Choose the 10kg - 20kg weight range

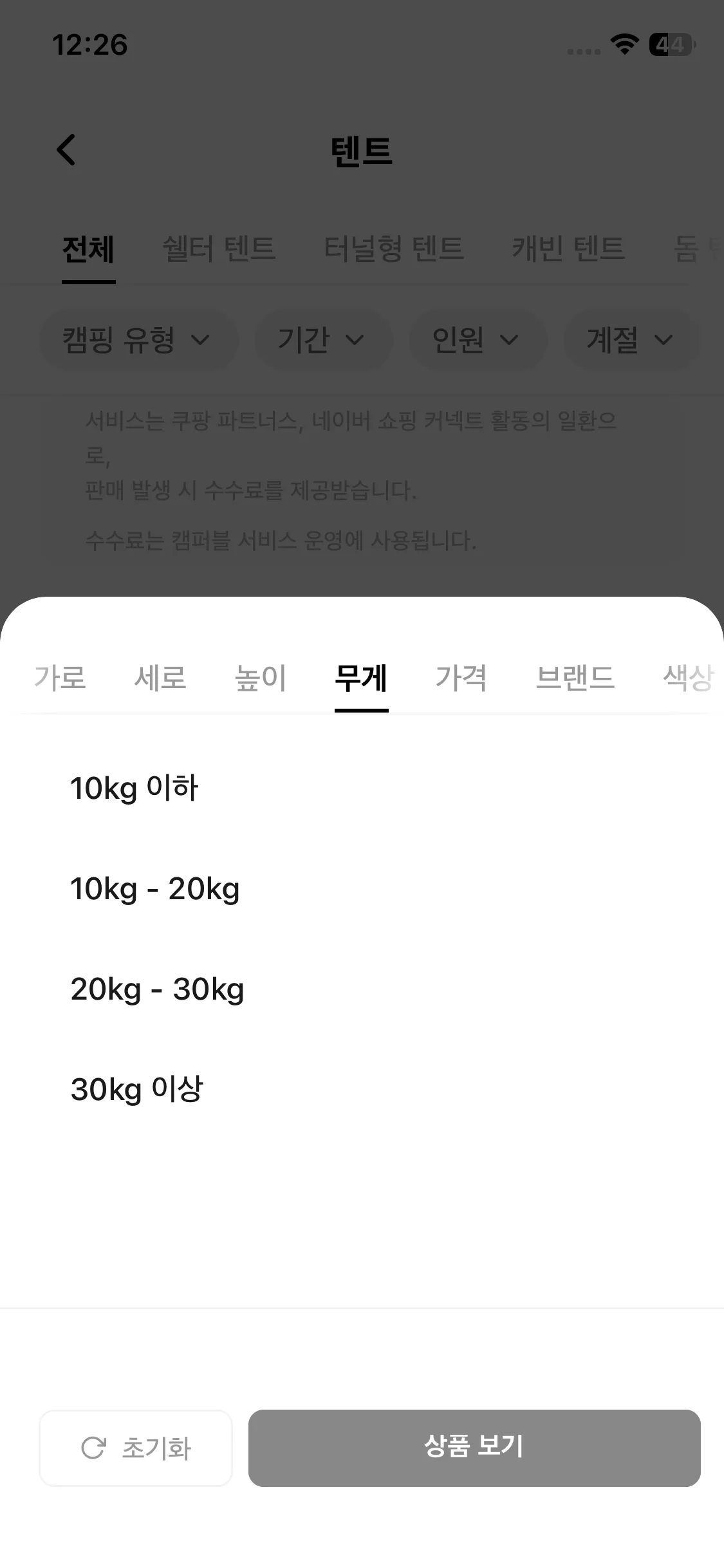click(x=155, y=889)
